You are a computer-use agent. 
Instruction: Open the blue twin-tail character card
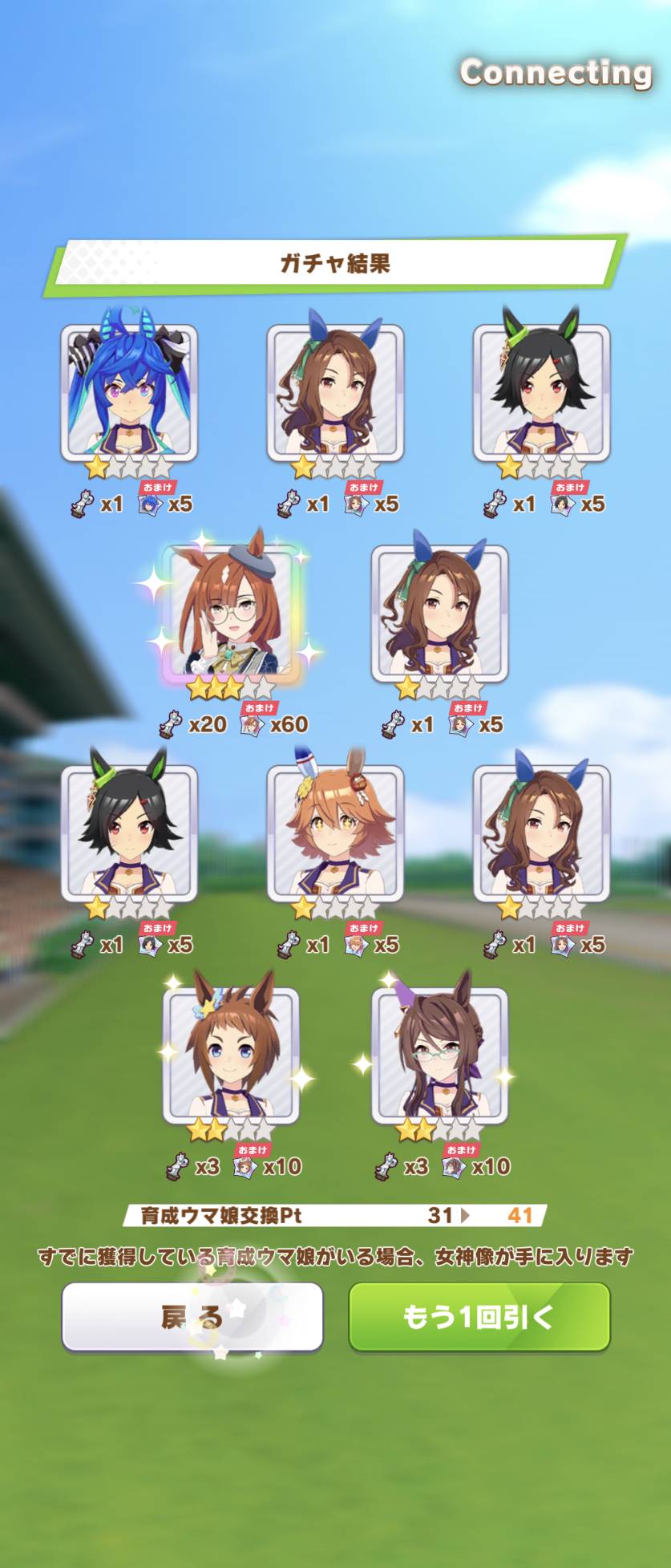tap(129, 393)
